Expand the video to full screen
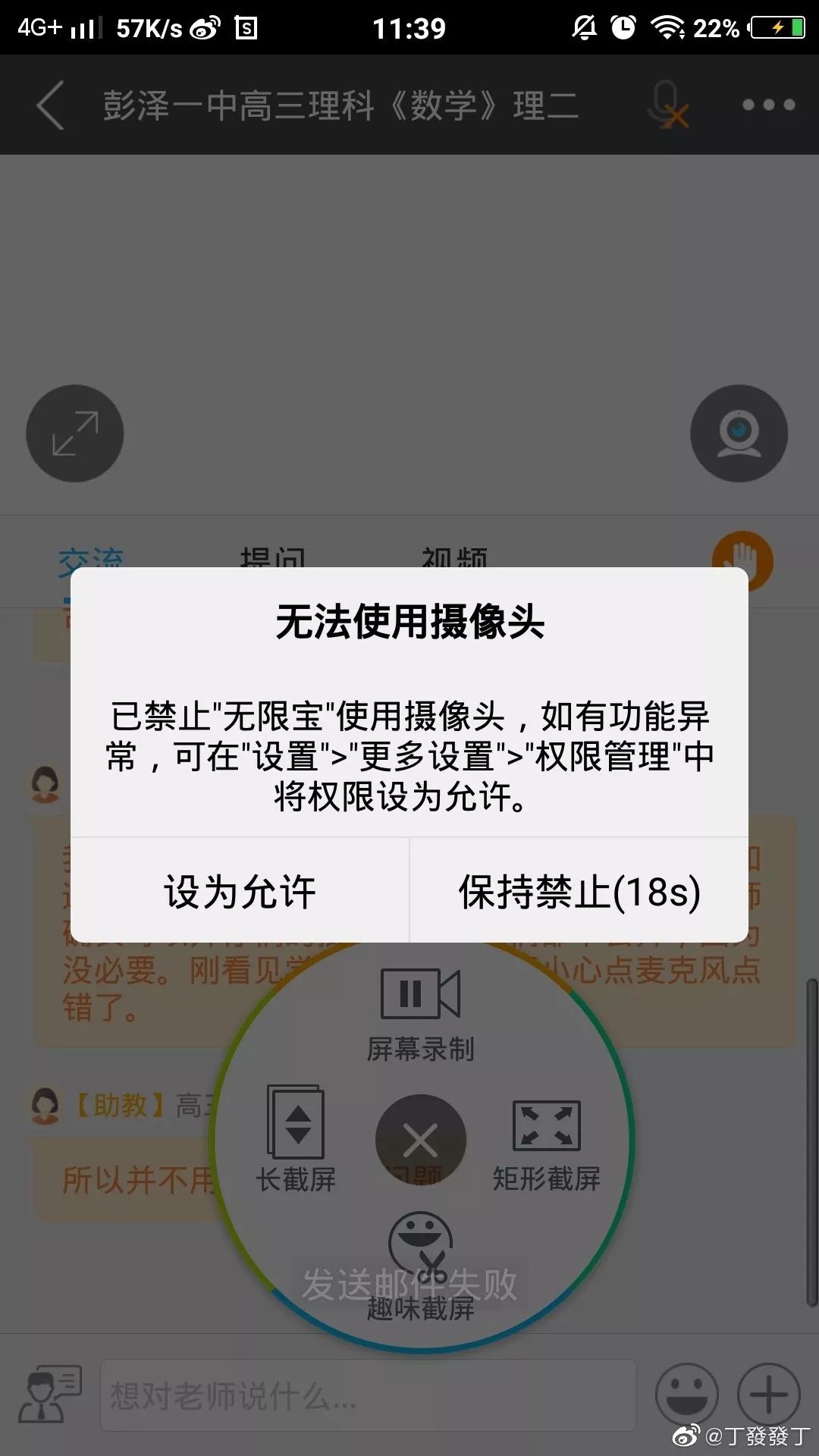The image size is (819, 1456). pyautogui.click(x=74, y=434)
